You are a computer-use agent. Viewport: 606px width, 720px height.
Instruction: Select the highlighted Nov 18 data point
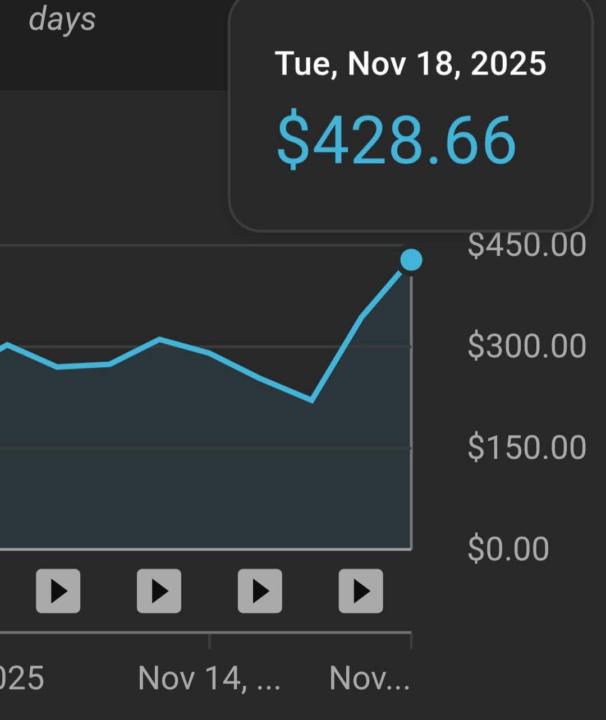click(x=411, y=260)
